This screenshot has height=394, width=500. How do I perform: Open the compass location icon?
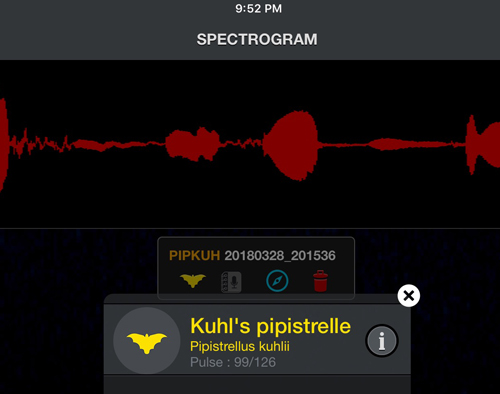[x=277, y=281]
